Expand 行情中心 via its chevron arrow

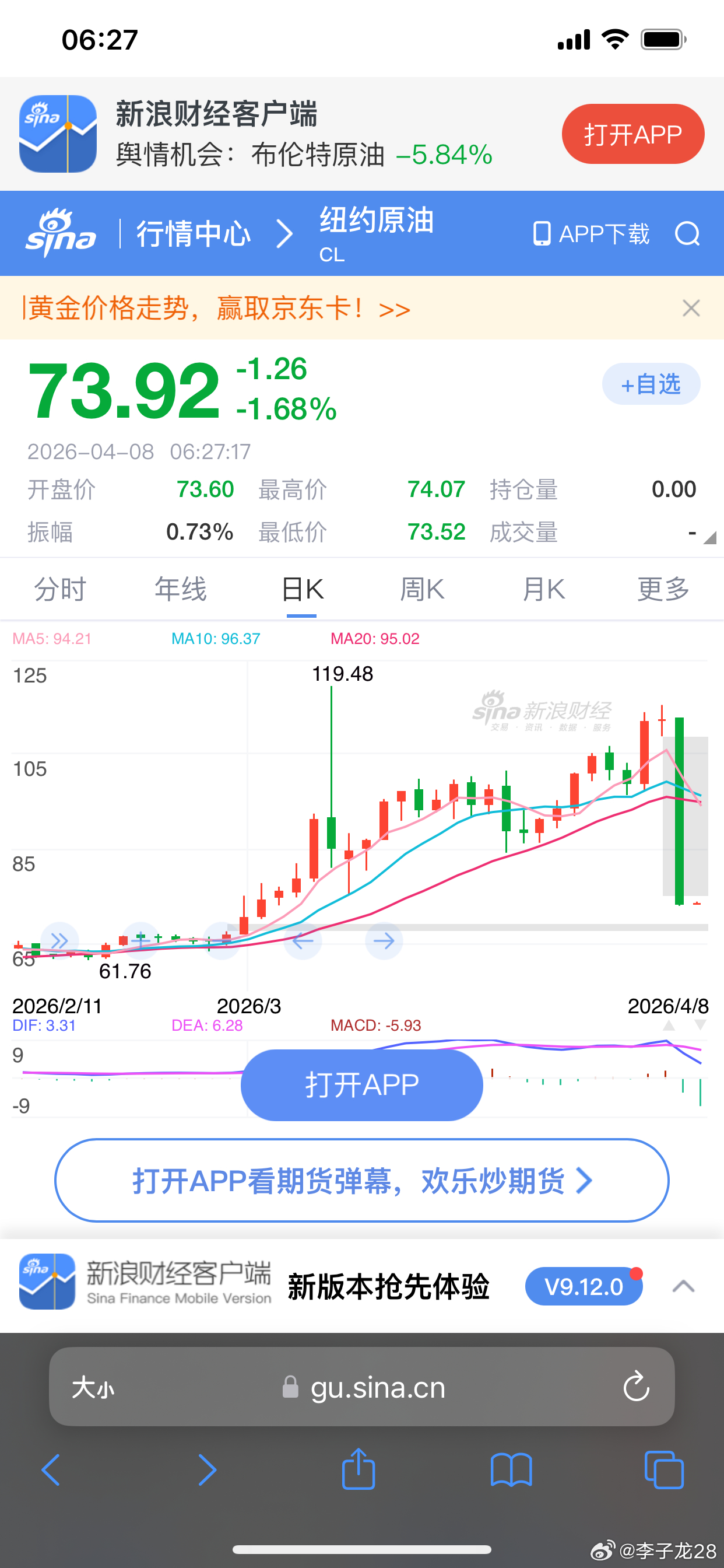click(x=283, y=234)
